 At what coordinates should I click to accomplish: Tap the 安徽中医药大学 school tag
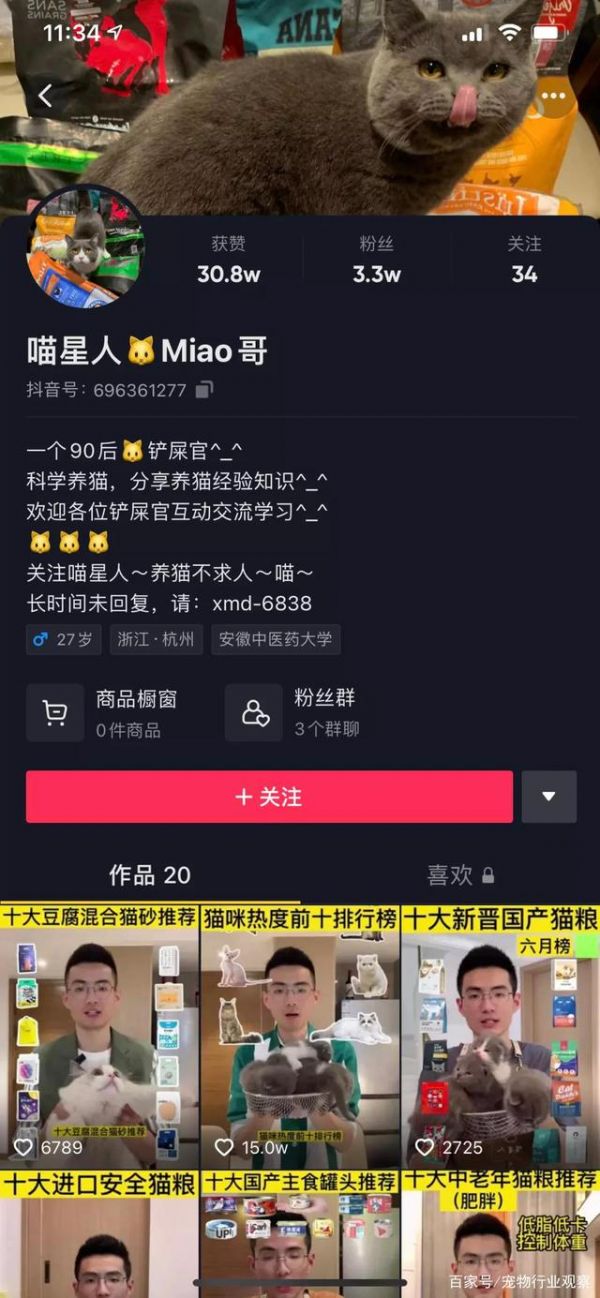point(275,639)
